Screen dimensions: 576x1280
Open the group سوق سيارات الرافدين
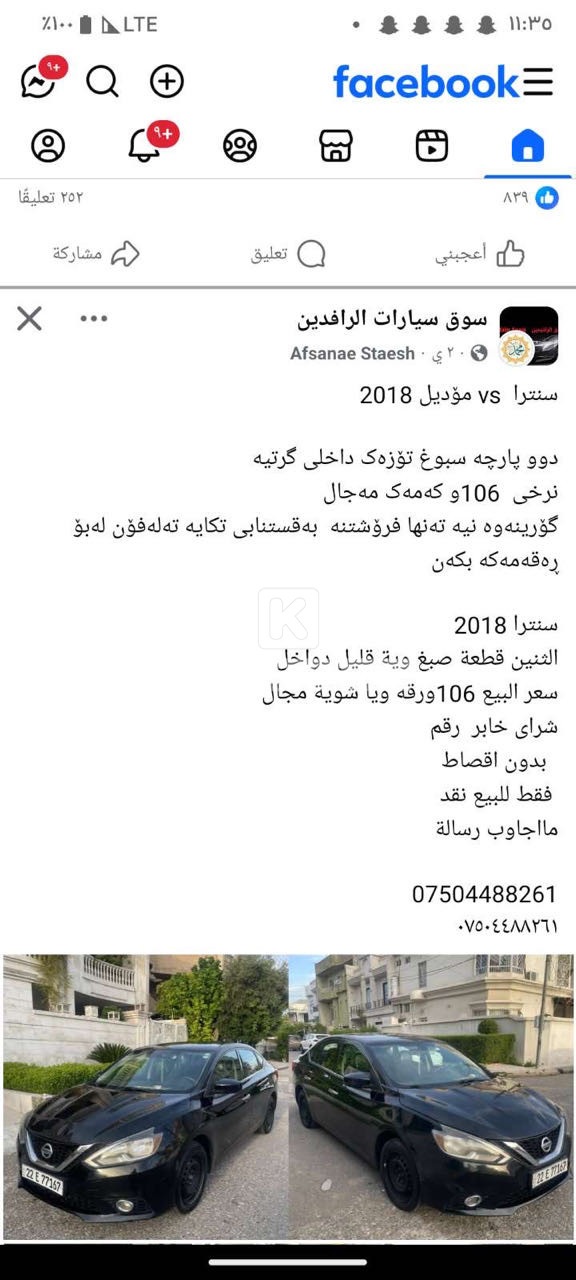tap(393, 319)
